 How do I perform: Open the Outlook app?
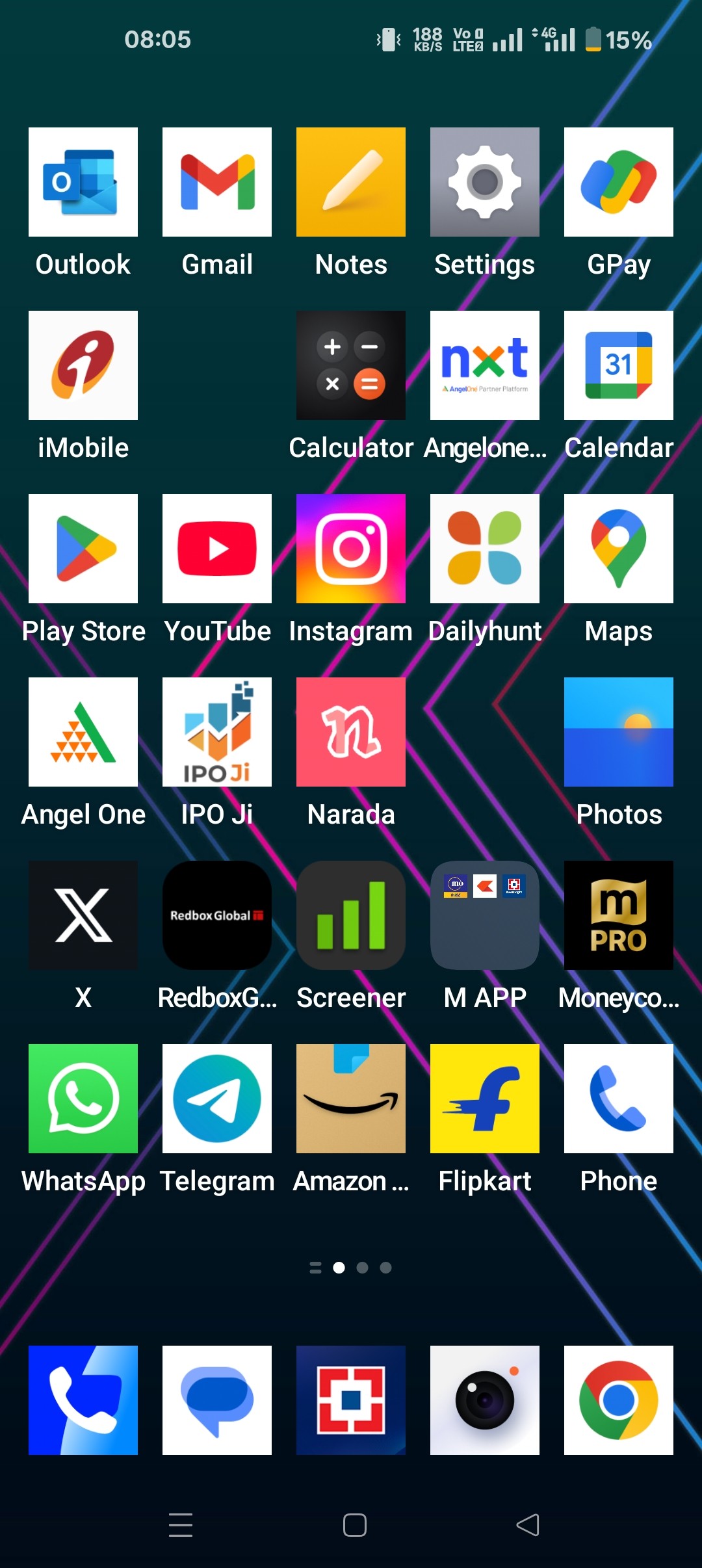[x=83, y=182]
